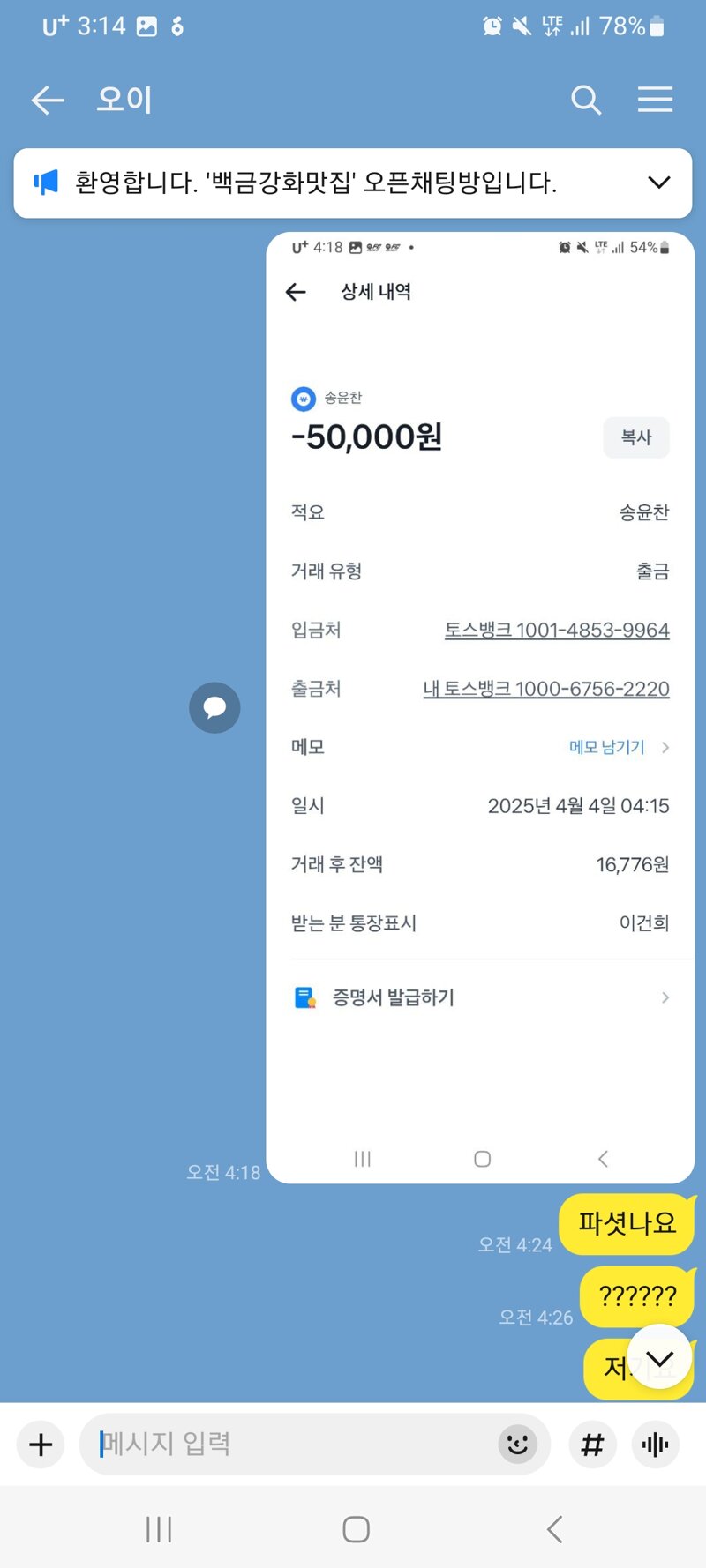Image resolution: width=706 pixels, height=1568 pixels.
Task: Tap the hashtag search button
Action: (592, 1445)
